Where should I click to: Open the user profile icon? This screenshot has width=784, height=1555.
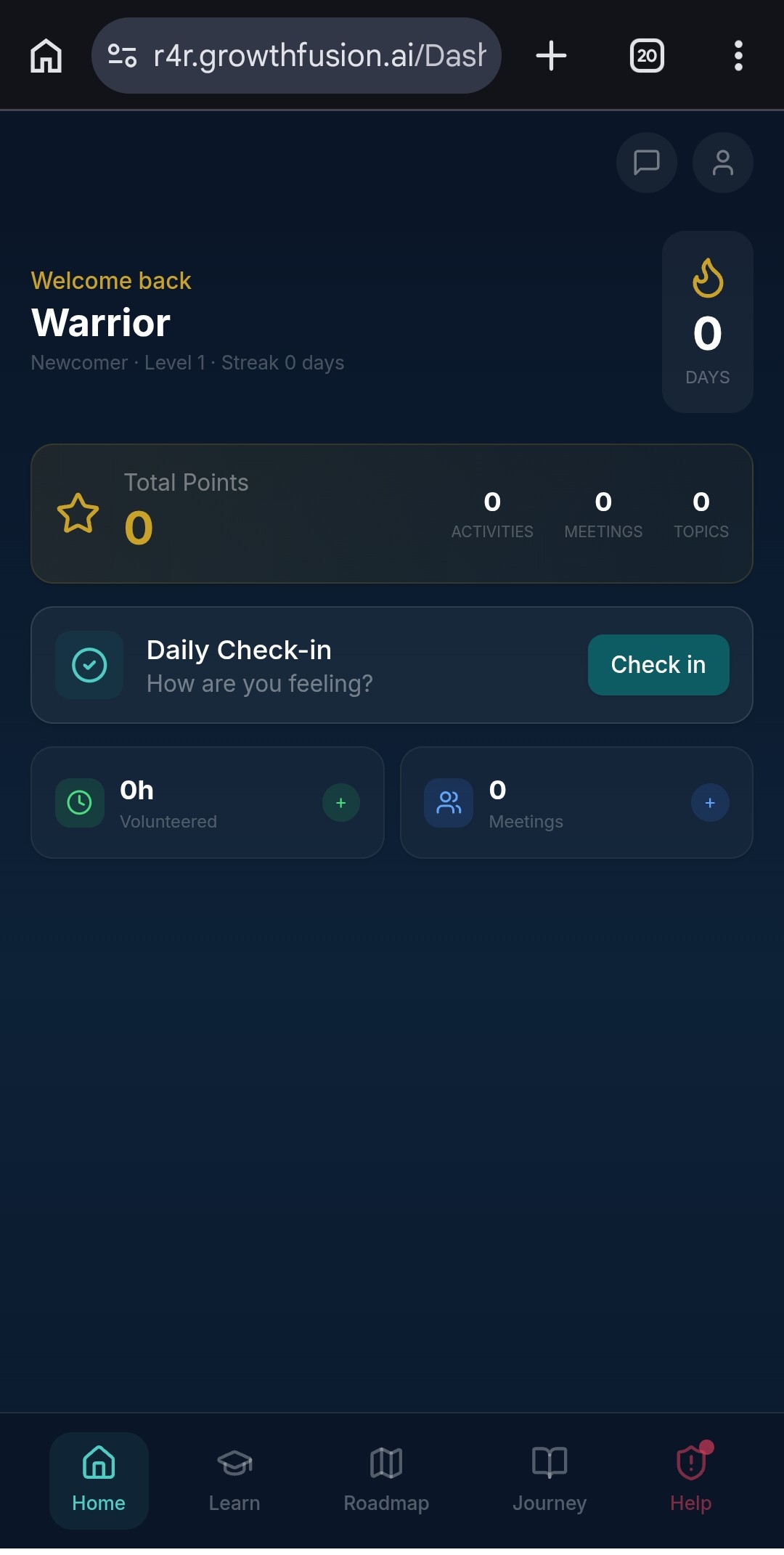722,163
